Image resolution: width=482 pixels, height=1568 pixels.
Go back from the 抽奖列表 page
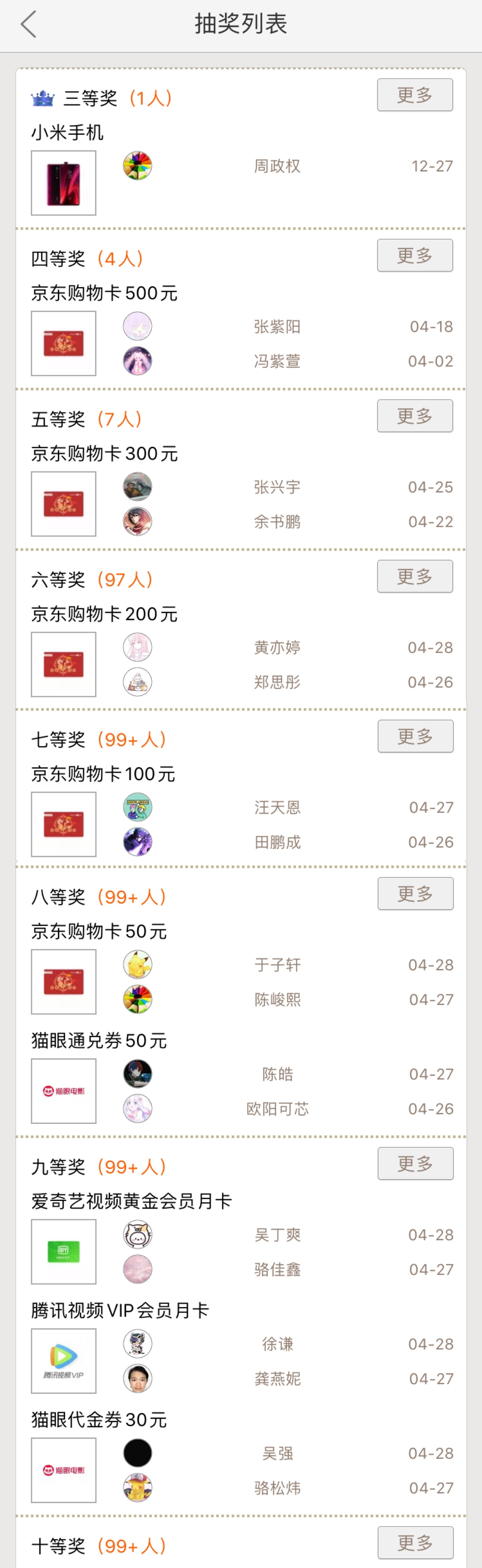pyautogui.click(x=29, y=24)
